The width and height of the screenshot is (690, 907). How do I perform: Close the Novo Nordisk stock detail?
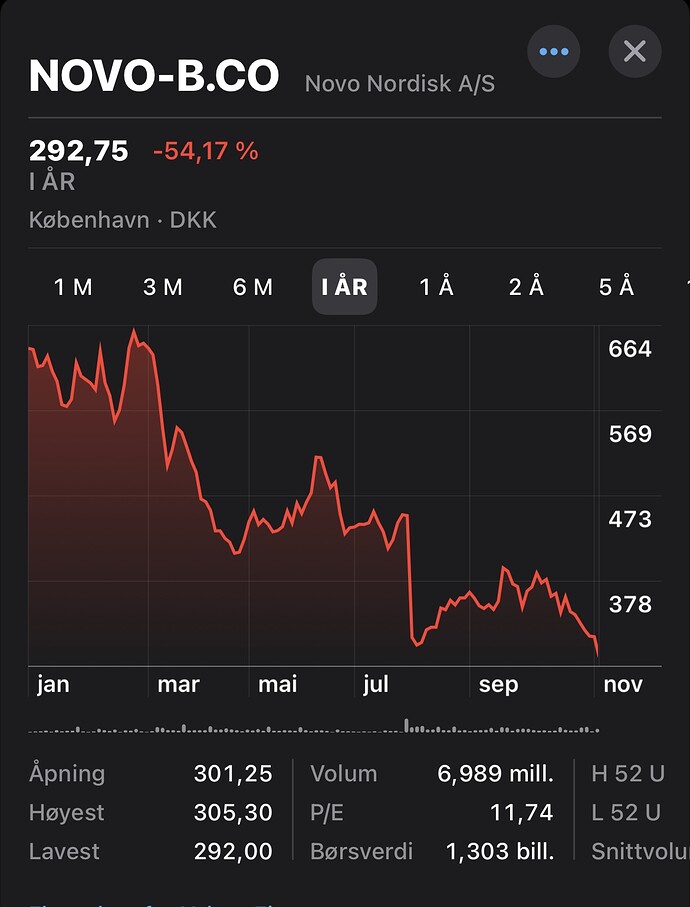click(x=635, y=51)
